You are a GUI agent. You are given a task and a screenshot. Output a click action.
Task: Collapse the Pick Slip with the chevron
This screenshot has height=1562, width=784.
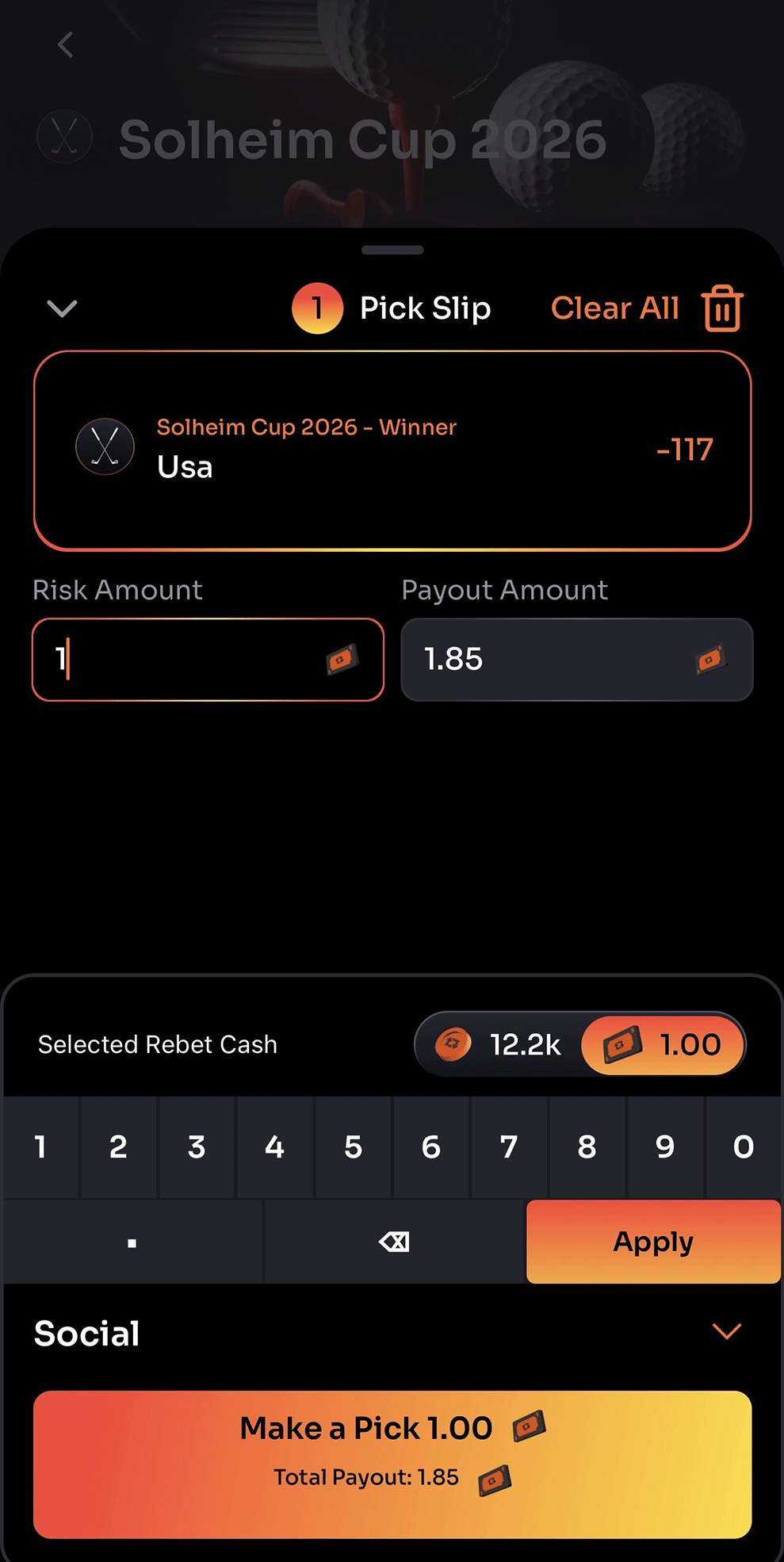coord(61,308)
